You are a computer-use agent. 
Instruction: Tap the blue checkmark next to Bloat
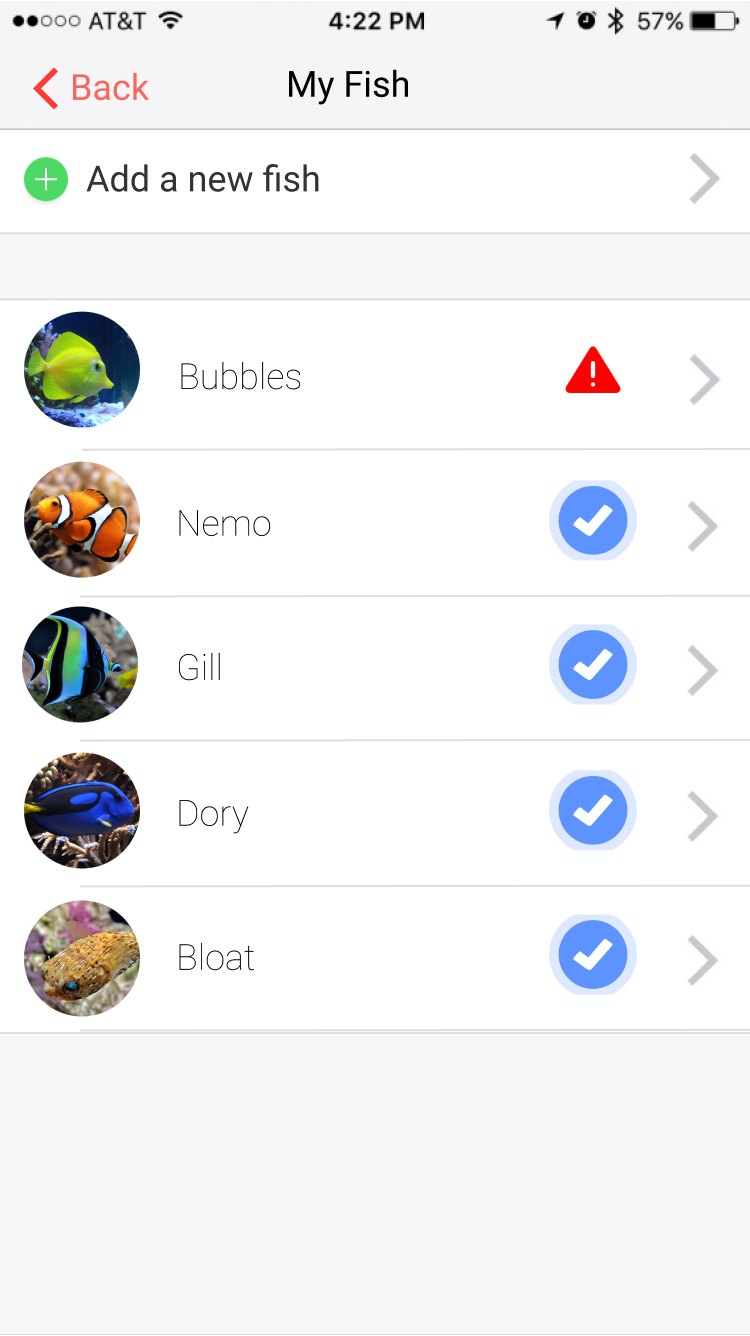point(593,954)
